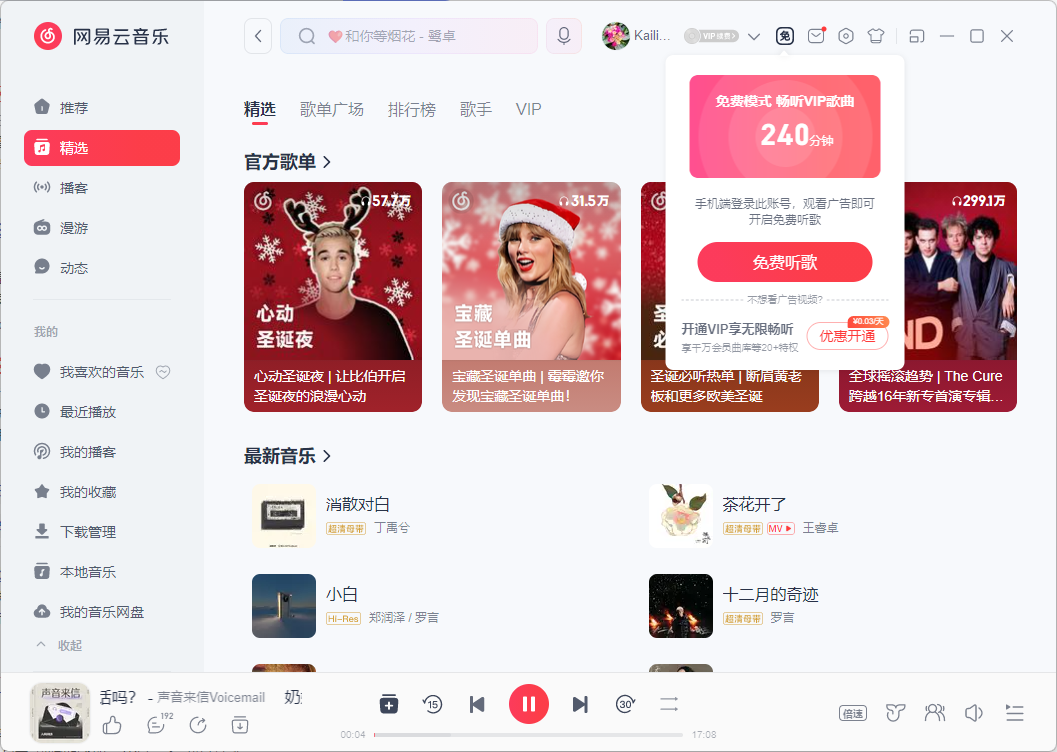1057x752 pixels.
Task: Open 下载管理 in the sidebar
Action: [x=88, y=532]
